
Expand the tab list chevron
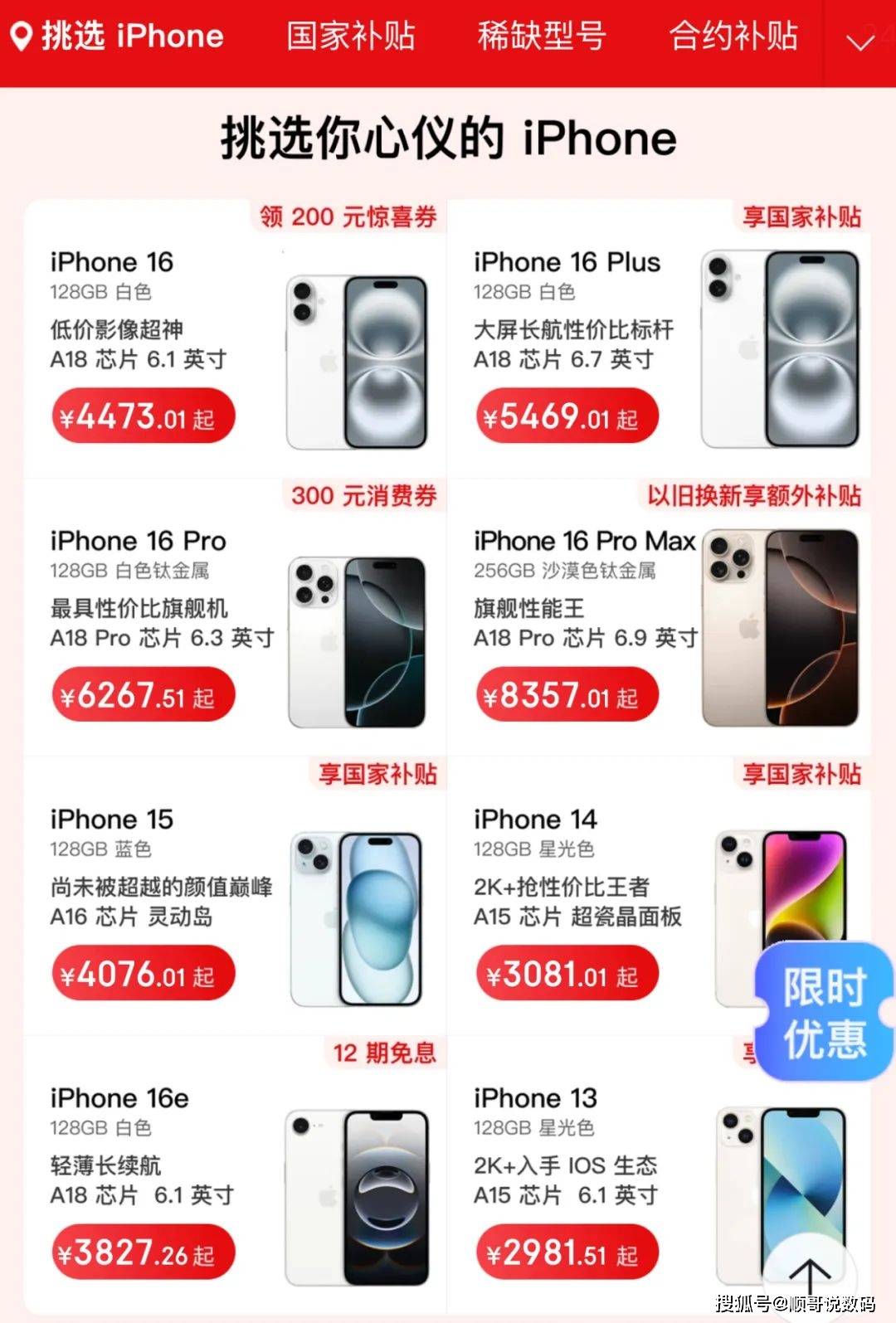(859, 41)
